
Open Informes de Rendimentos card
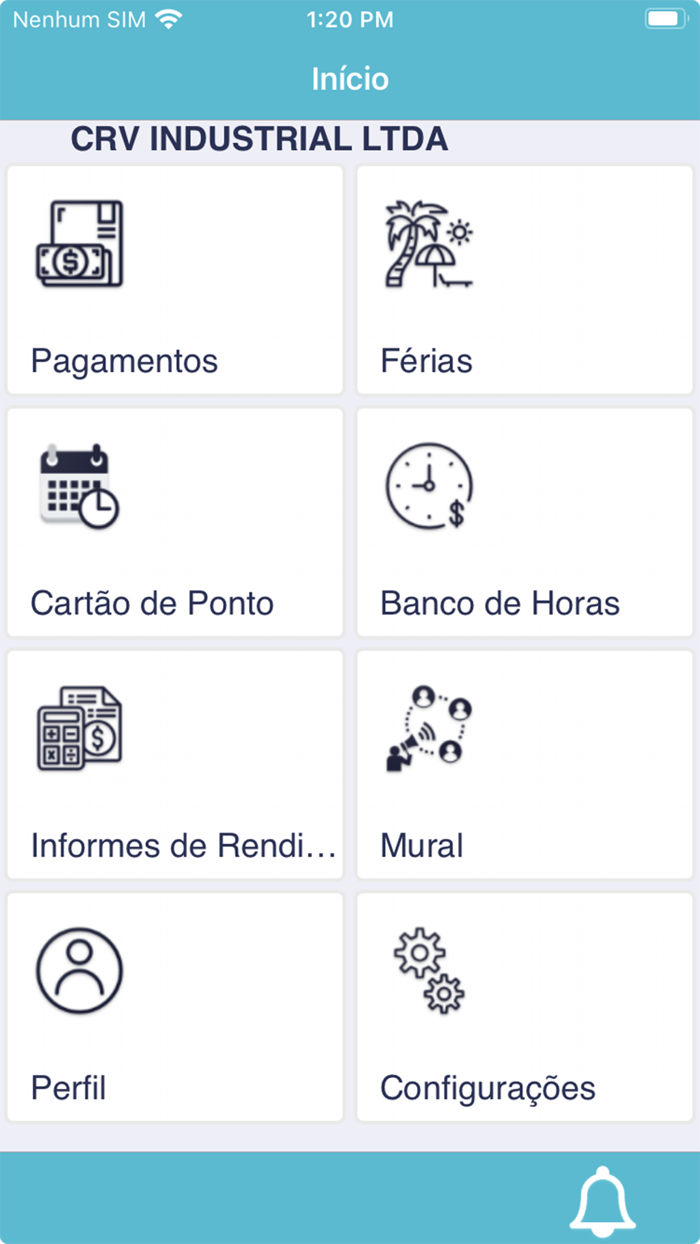pyautogui.click(x=175, y=765)
